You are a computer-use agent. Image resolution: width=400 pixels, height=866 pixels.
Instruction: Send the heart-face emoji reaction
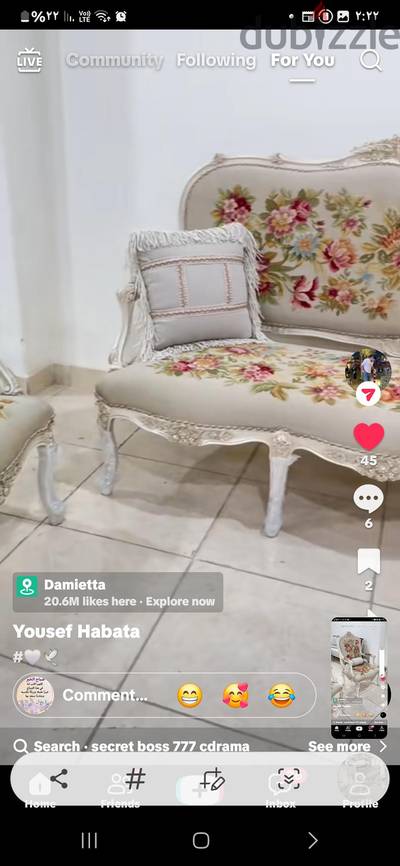tap(236, 696)
